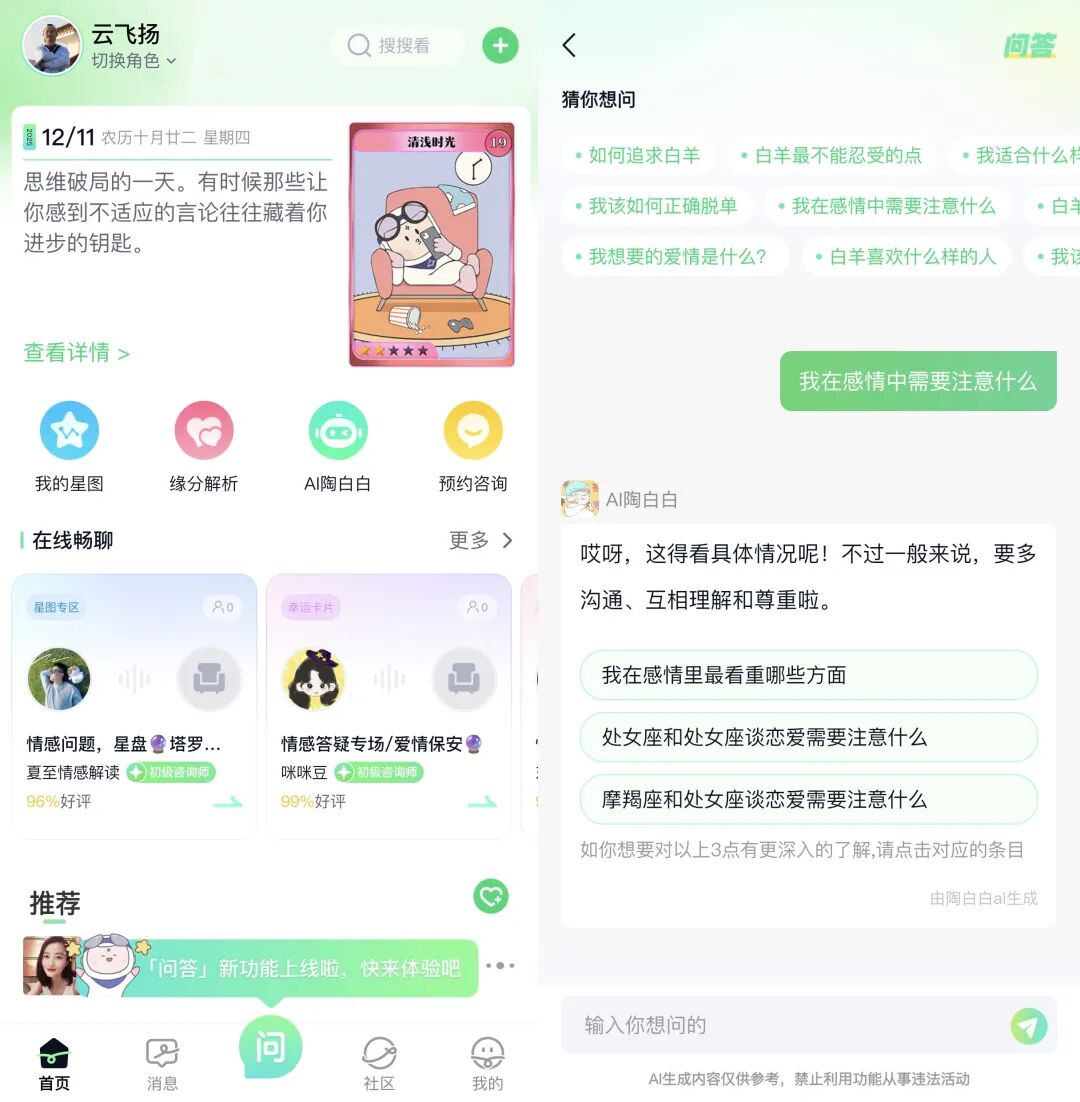Switch to the 消息 tab
The image size is (1080, 1102).
pos(162,1064)
